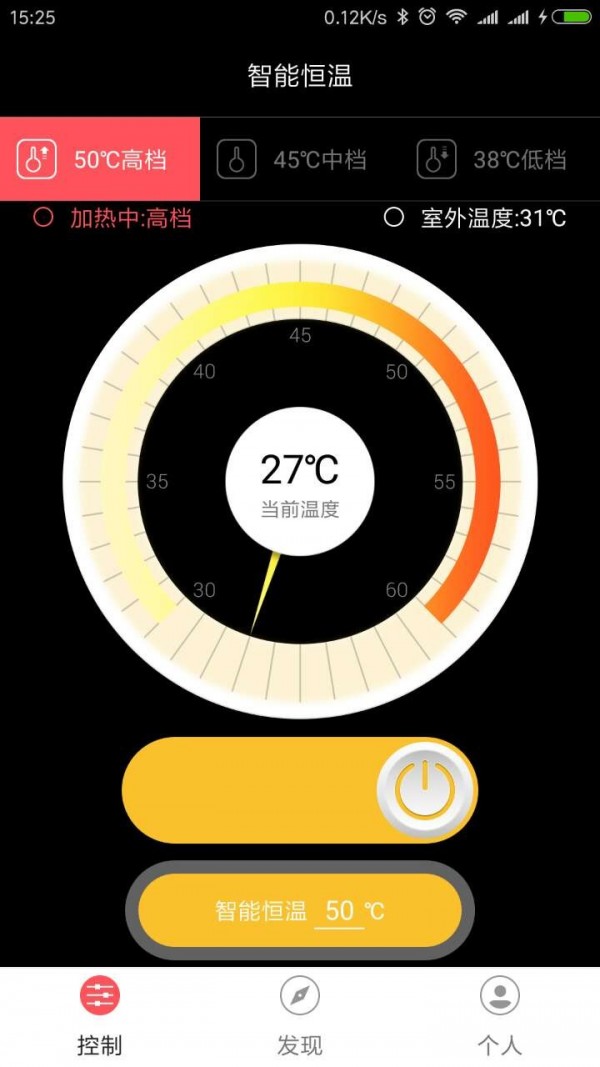This screenshot has height=1067, width=600.
Task: Toggle the power switch
Action: [425, 791]
